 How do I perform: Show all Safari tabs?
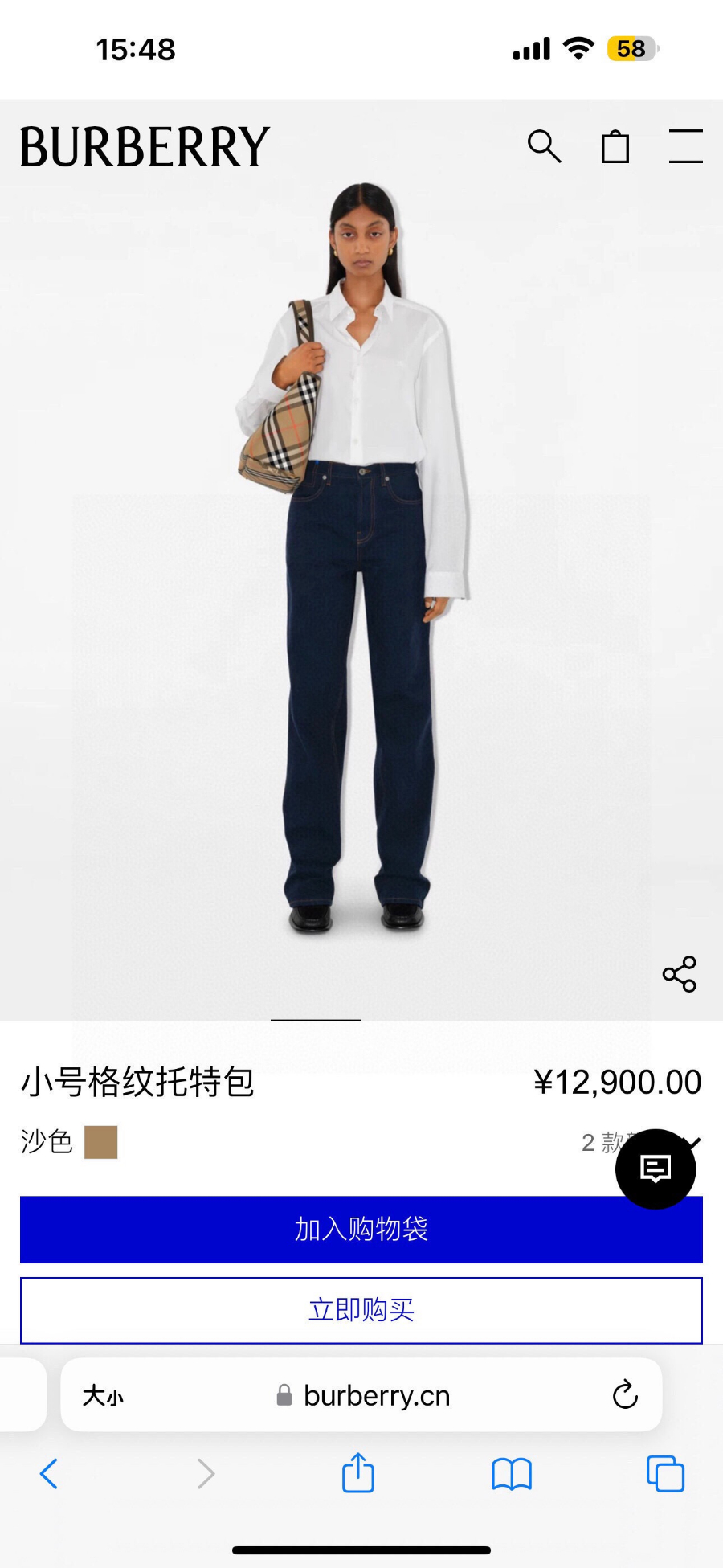coord(665,1473)
